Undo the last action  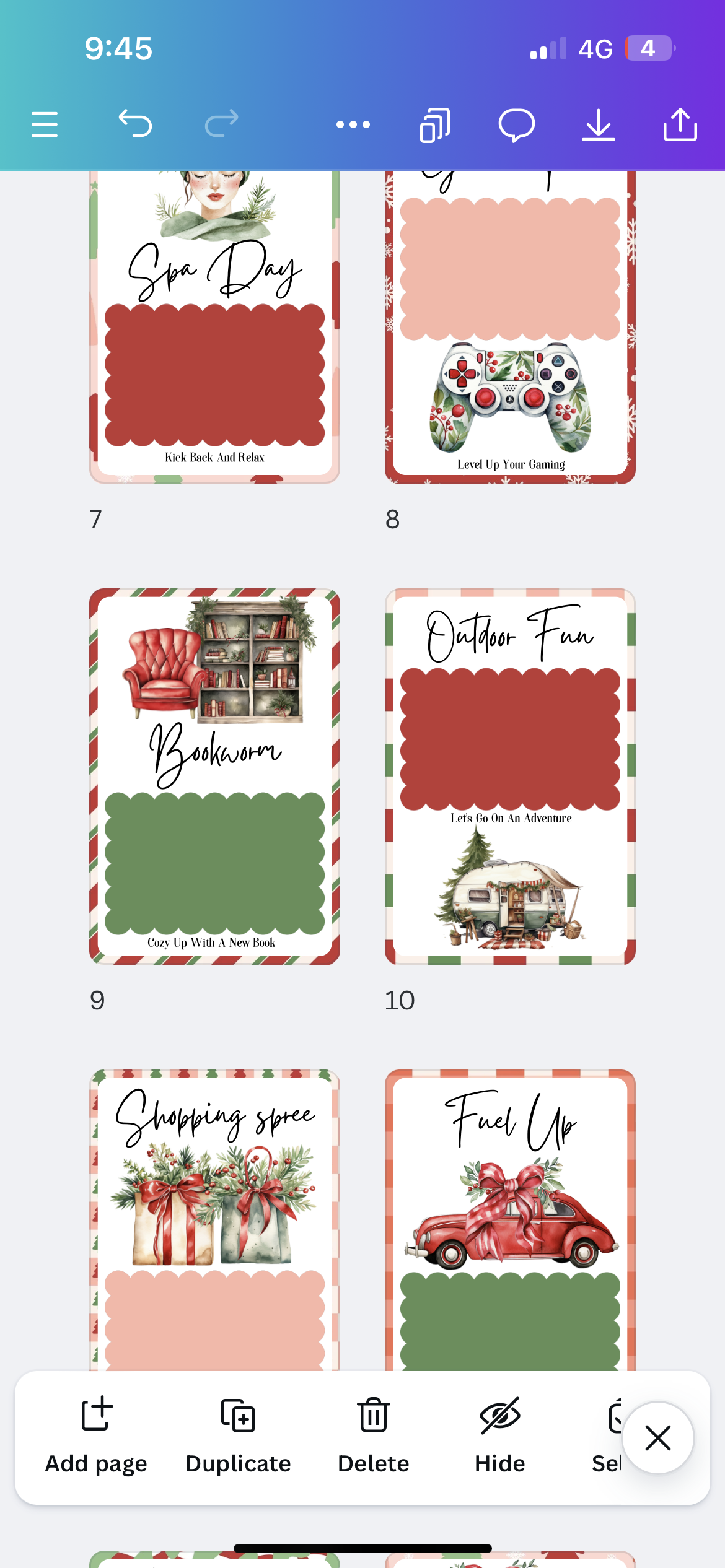(x=135, y=123)
